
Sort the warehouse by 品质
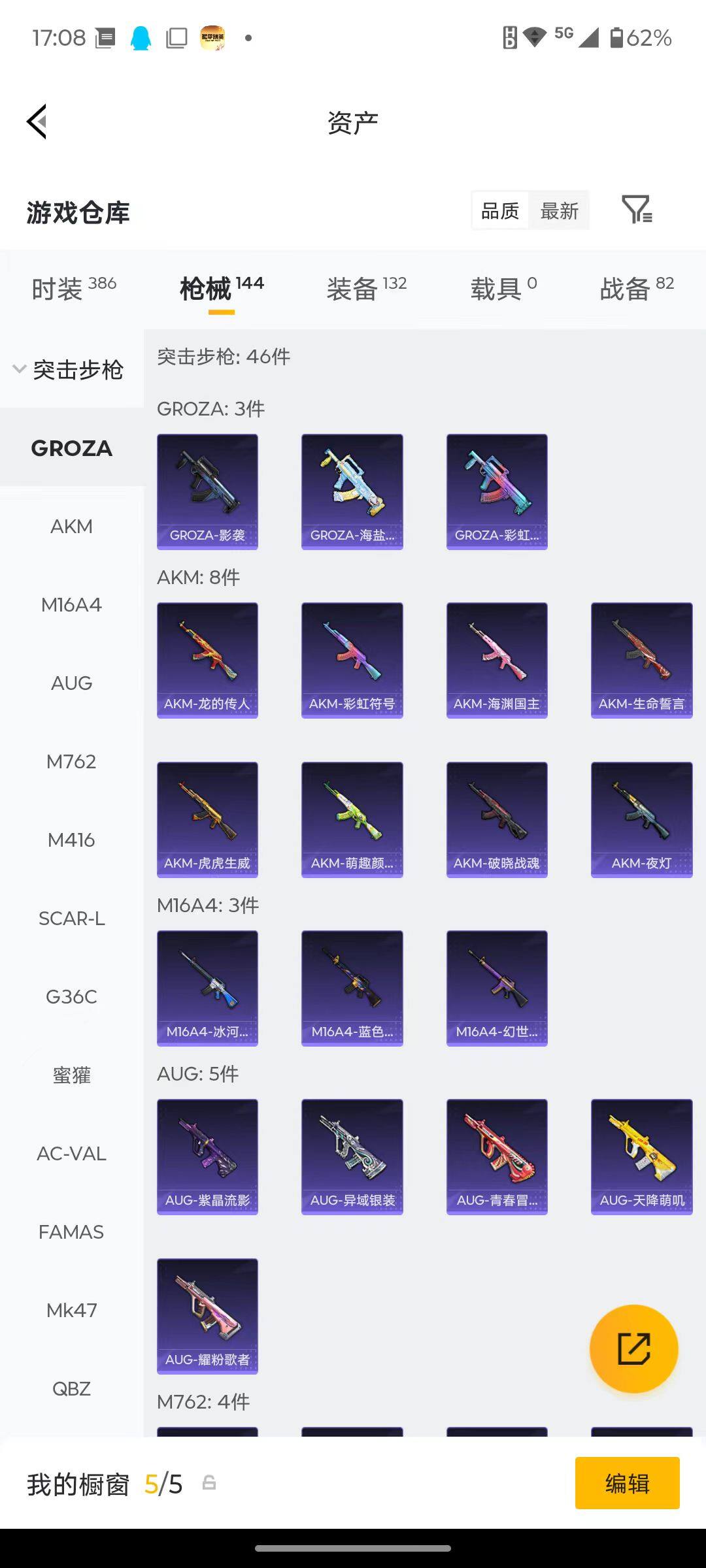[x=500, y=210]
